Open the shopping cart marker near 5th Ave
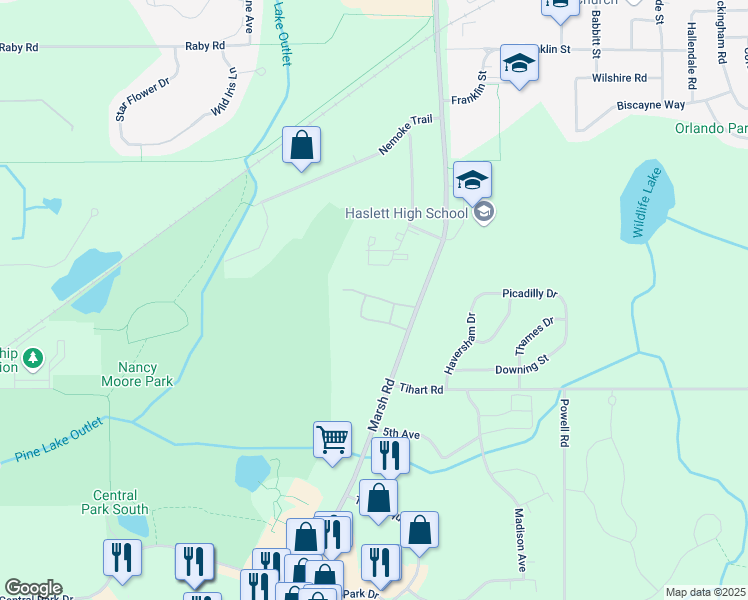Screen dimensions: 748x600 pos(332,440)
